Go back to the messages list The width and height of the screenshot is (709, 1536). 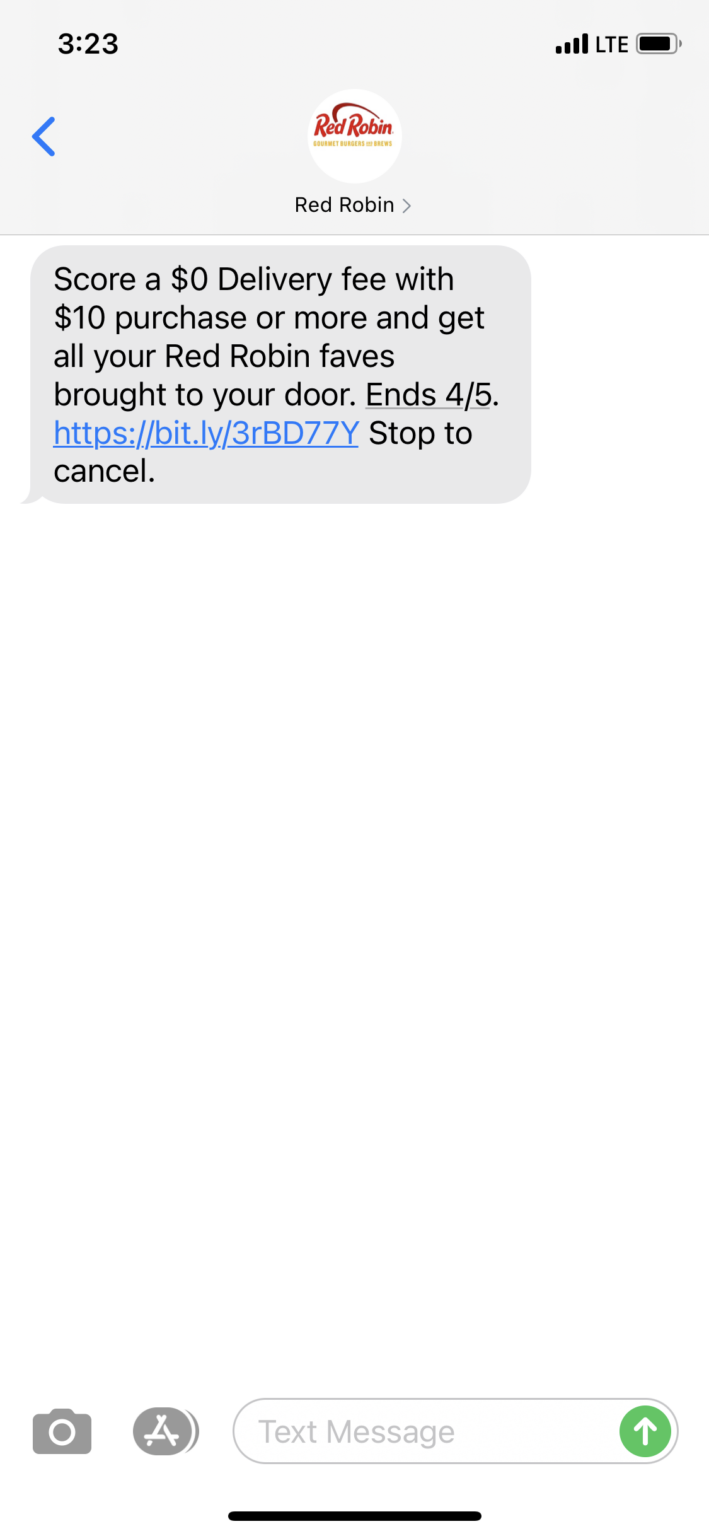[44, 137]
